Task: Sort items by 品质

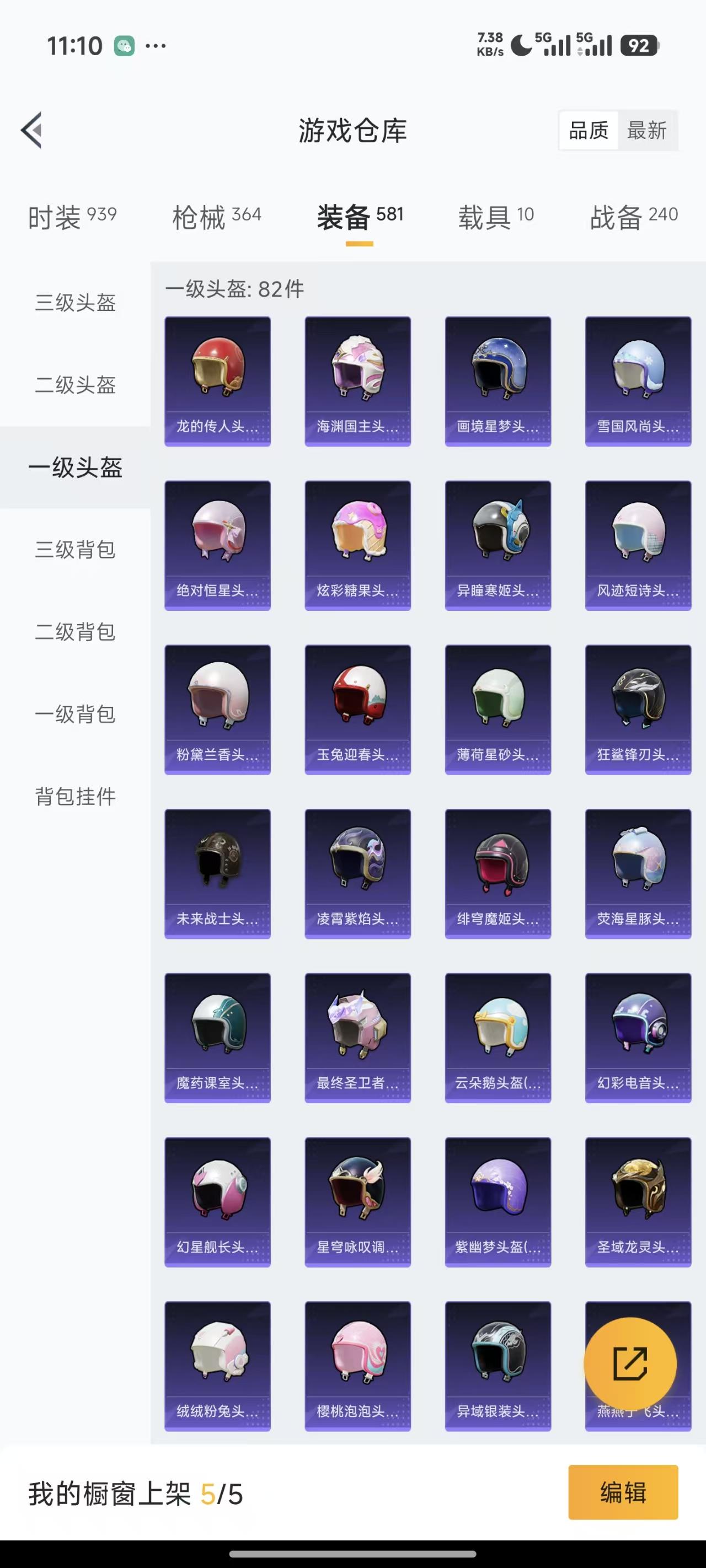Action: pos(589,130)
